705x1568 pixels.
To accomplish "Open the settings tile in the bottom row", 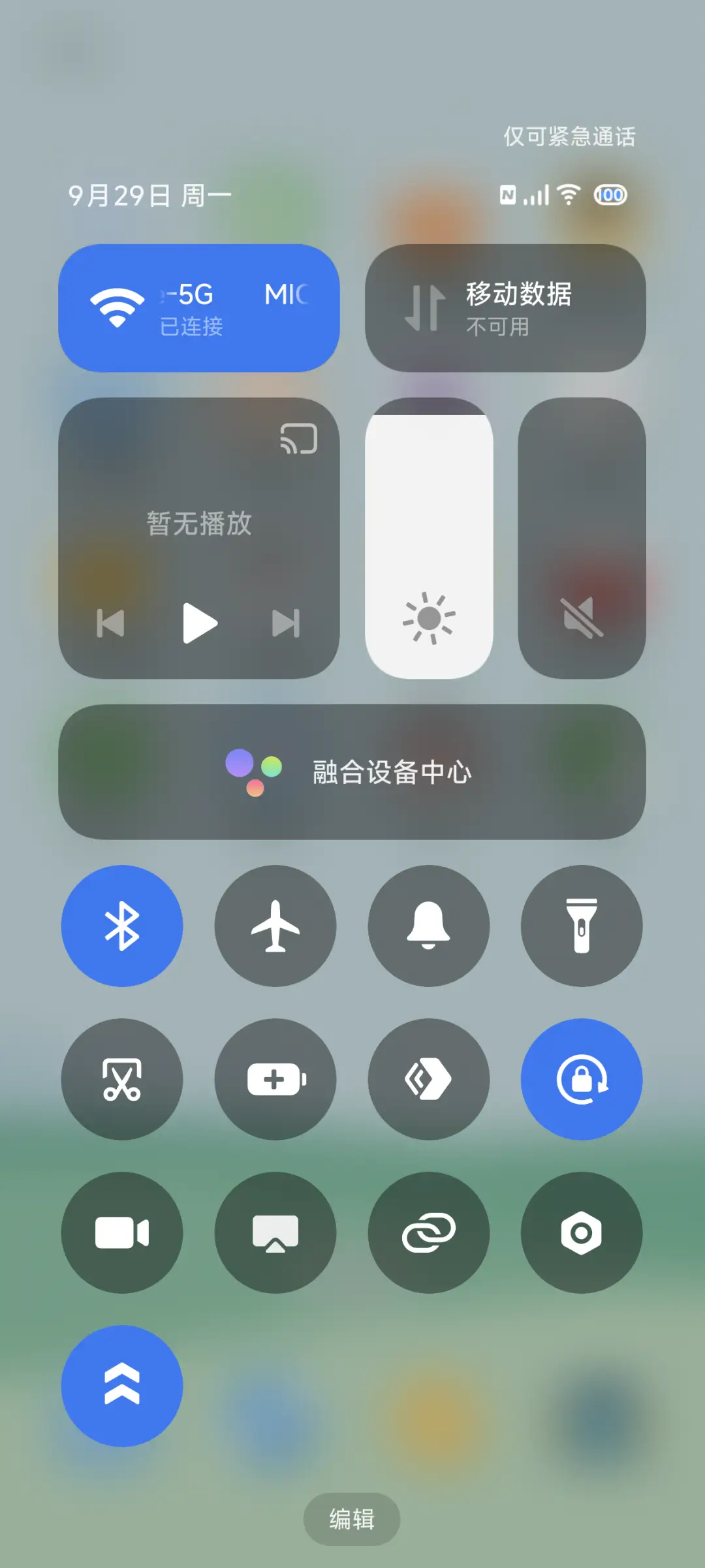I will pyautogui.click(x=582, y=1232).
